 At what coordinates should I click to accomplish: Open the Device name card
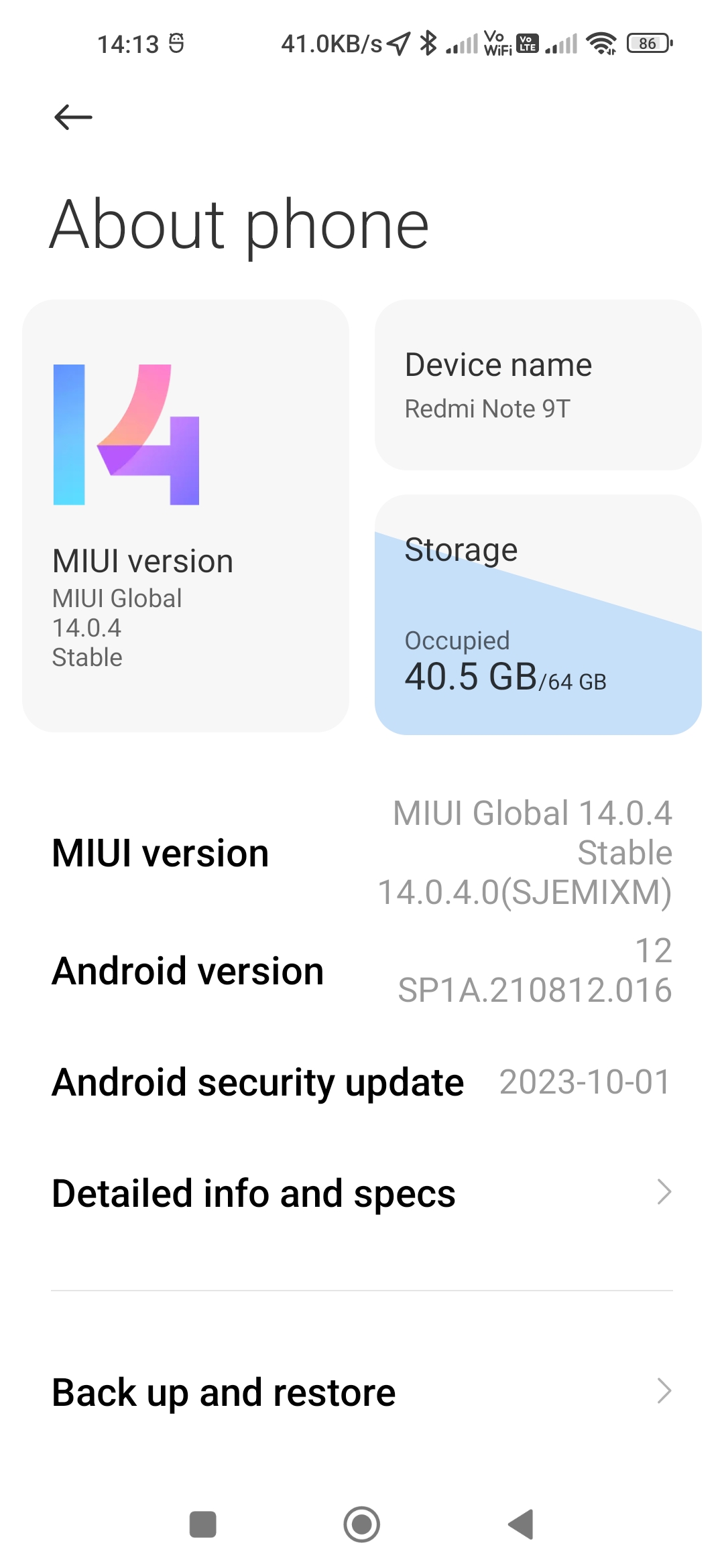538,385
